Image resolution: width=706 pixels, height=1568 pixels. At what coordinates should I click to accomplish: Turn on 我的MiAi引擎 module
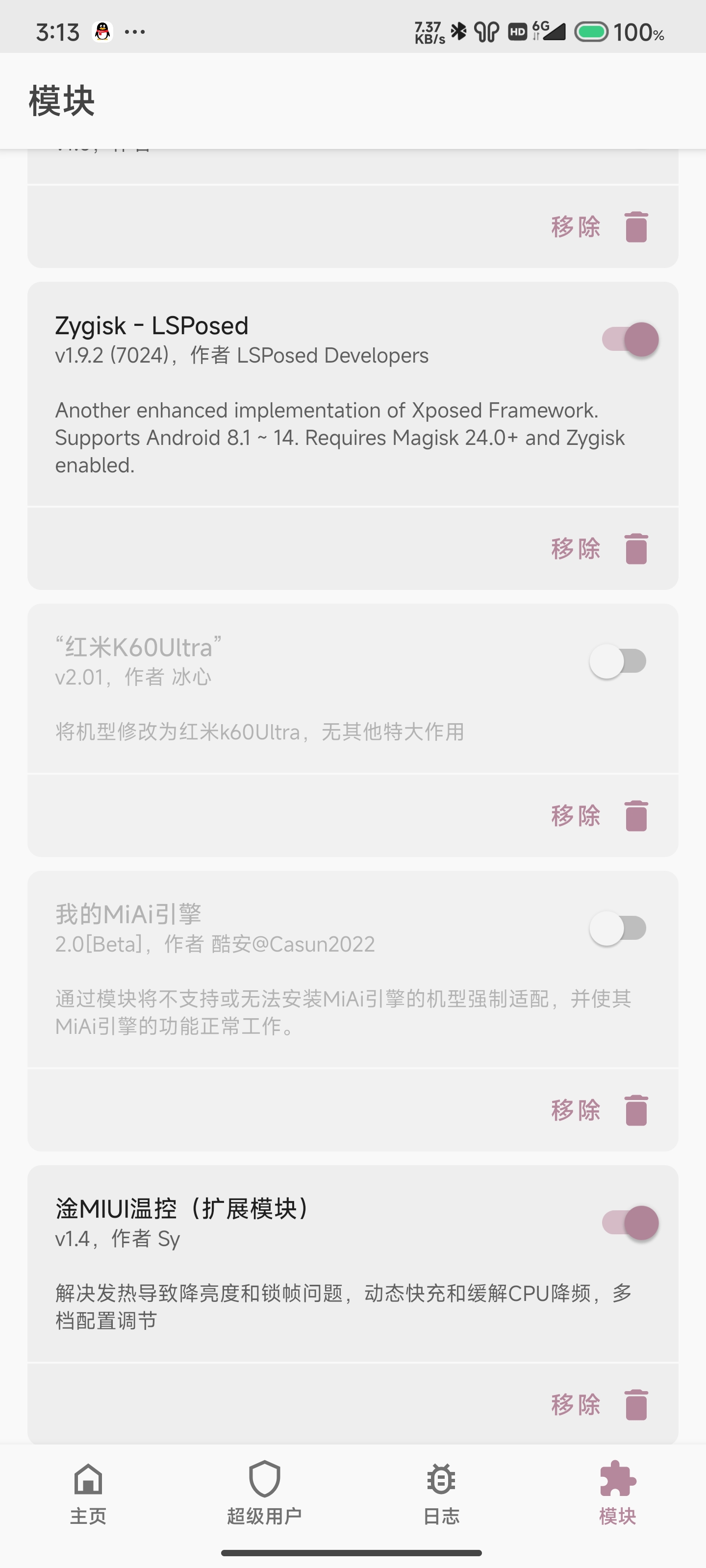[618, 928]
